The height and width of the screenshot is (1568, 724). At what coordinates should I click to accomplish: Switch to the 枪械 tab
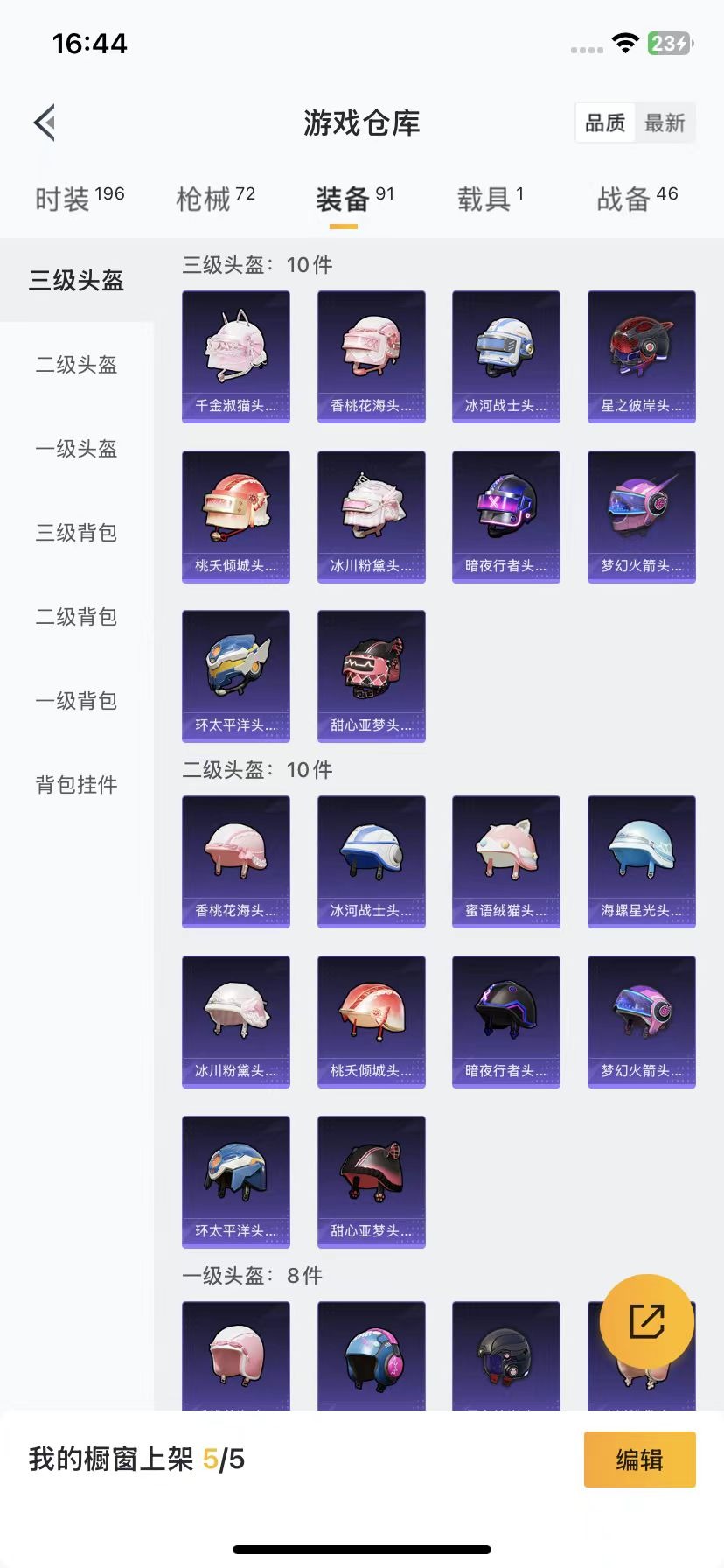(x=215, y=199)
